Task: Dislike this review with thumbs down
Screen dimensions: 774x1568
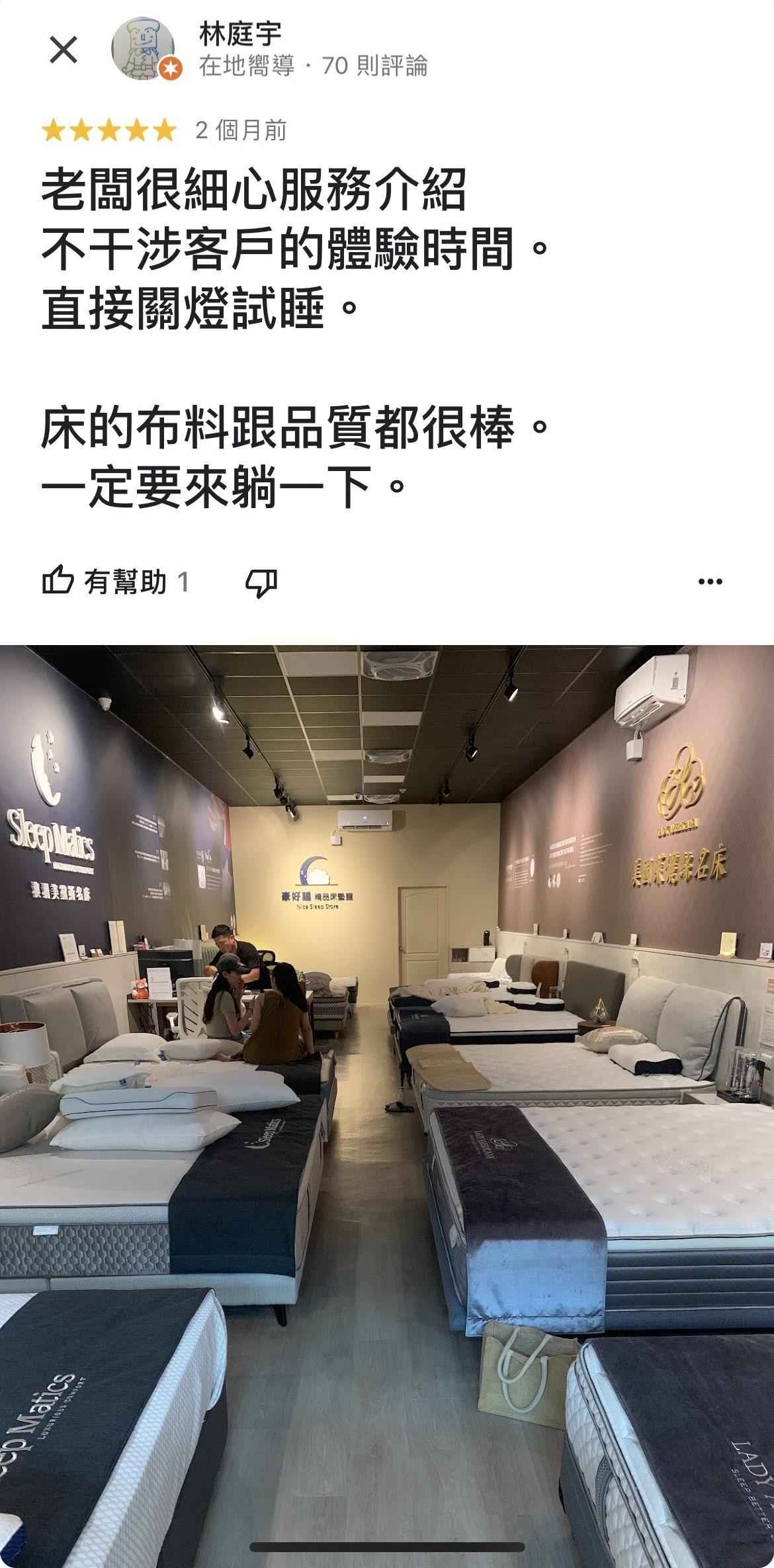Action: coord(261,583)
